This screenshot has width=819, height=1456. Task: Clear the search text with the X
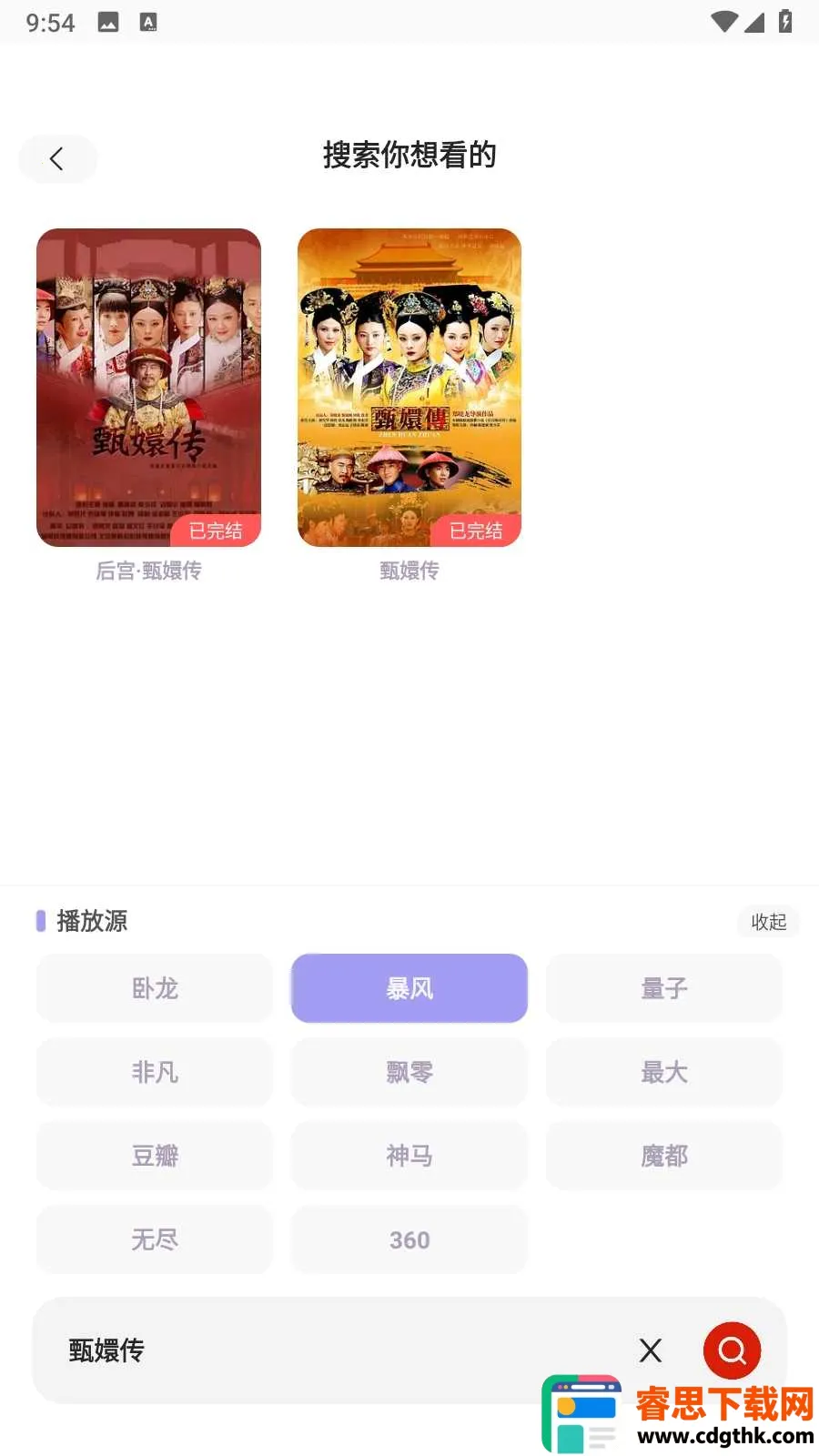click(x=651, y=1350)
